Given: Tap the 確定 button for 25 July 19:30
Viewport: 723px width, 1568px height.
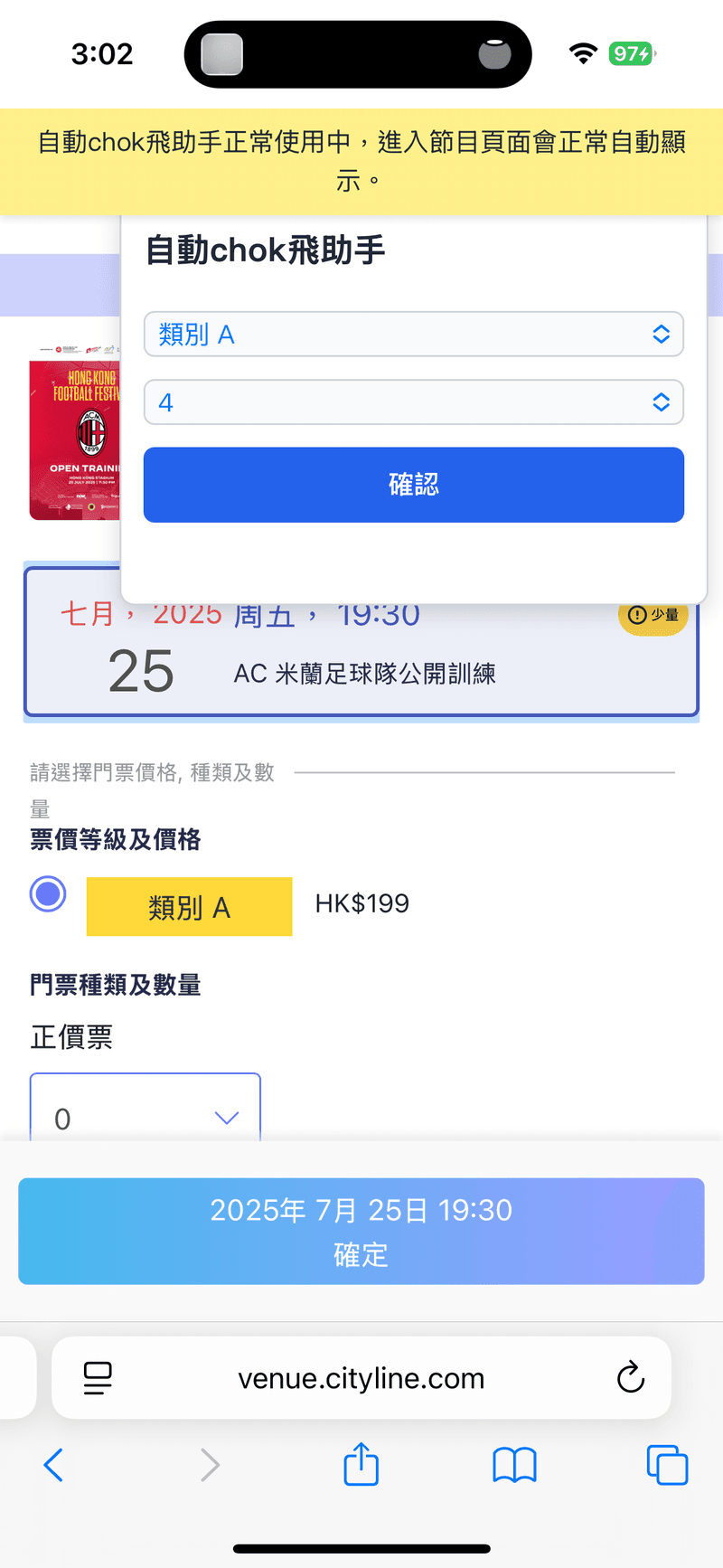Looking at the screenshot, I should coord(361,1231).
